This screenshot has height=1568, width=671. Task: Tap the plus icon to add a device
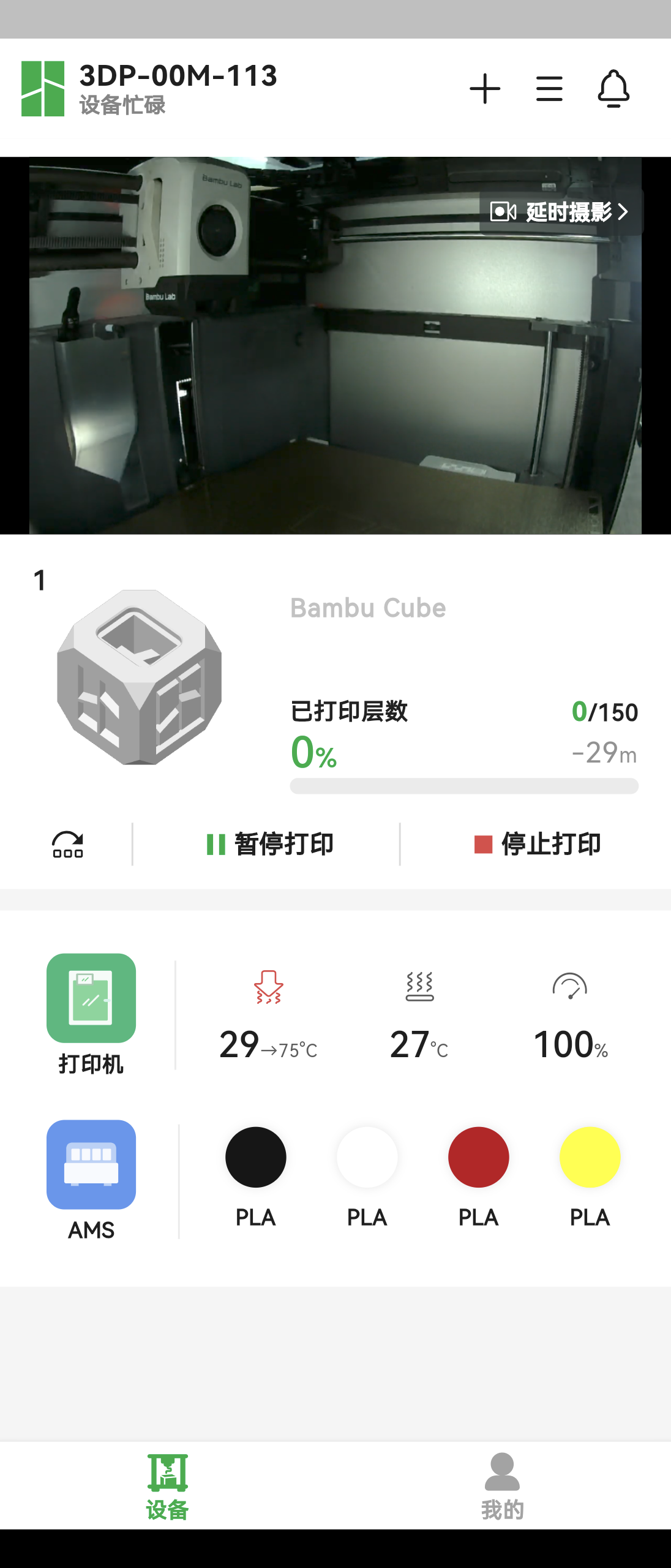485,89
